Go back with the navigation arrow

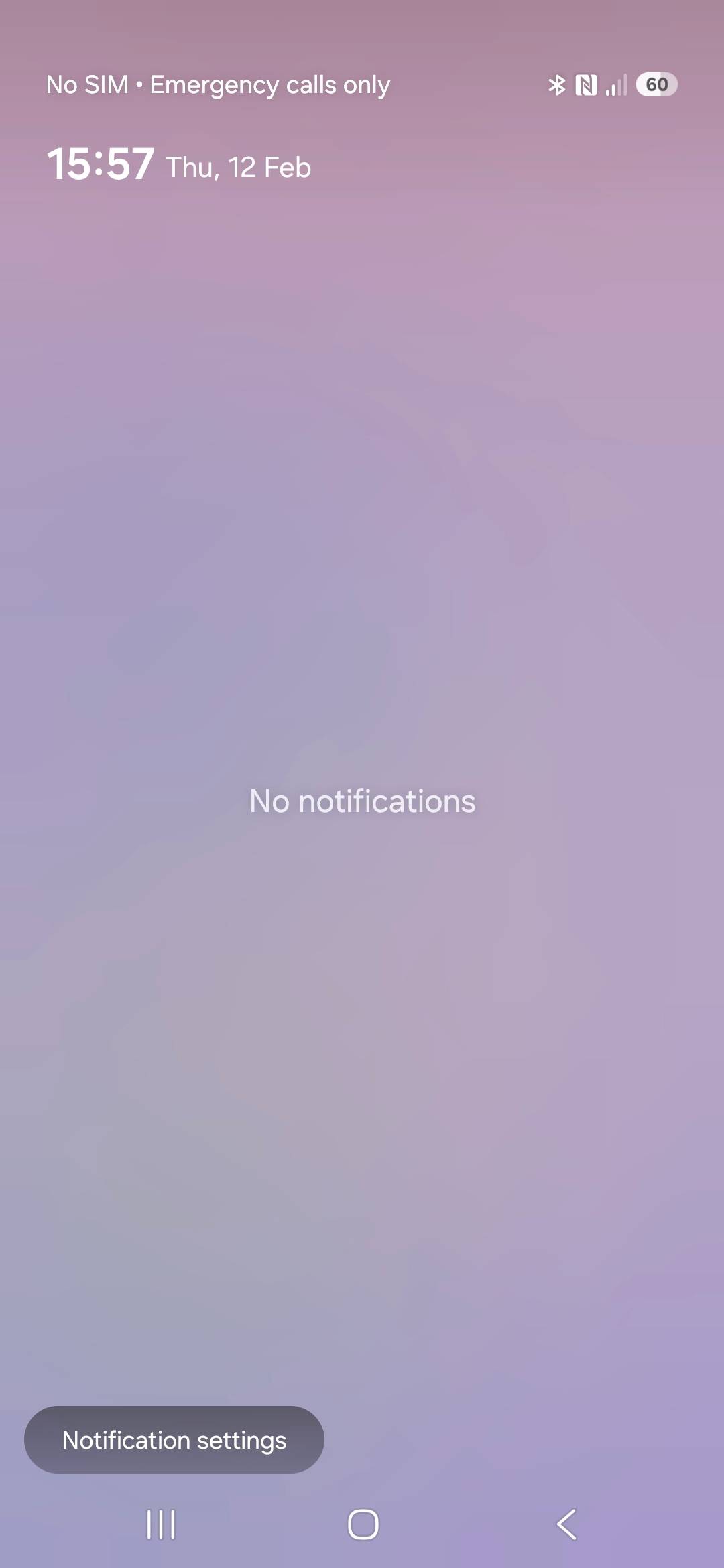click(x=566, y=1524)
